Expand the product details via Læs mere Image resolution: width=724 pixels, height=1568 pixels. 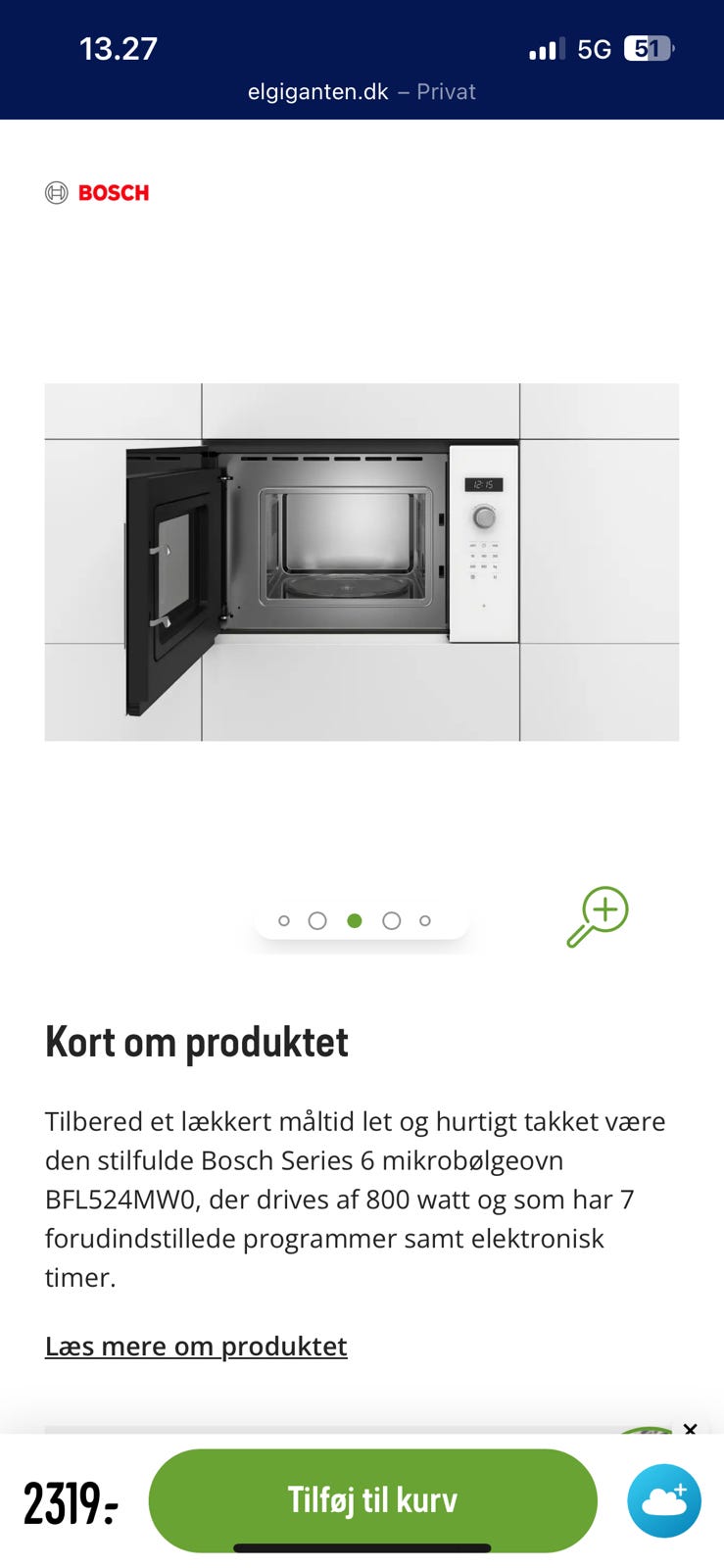[196, 1346]
